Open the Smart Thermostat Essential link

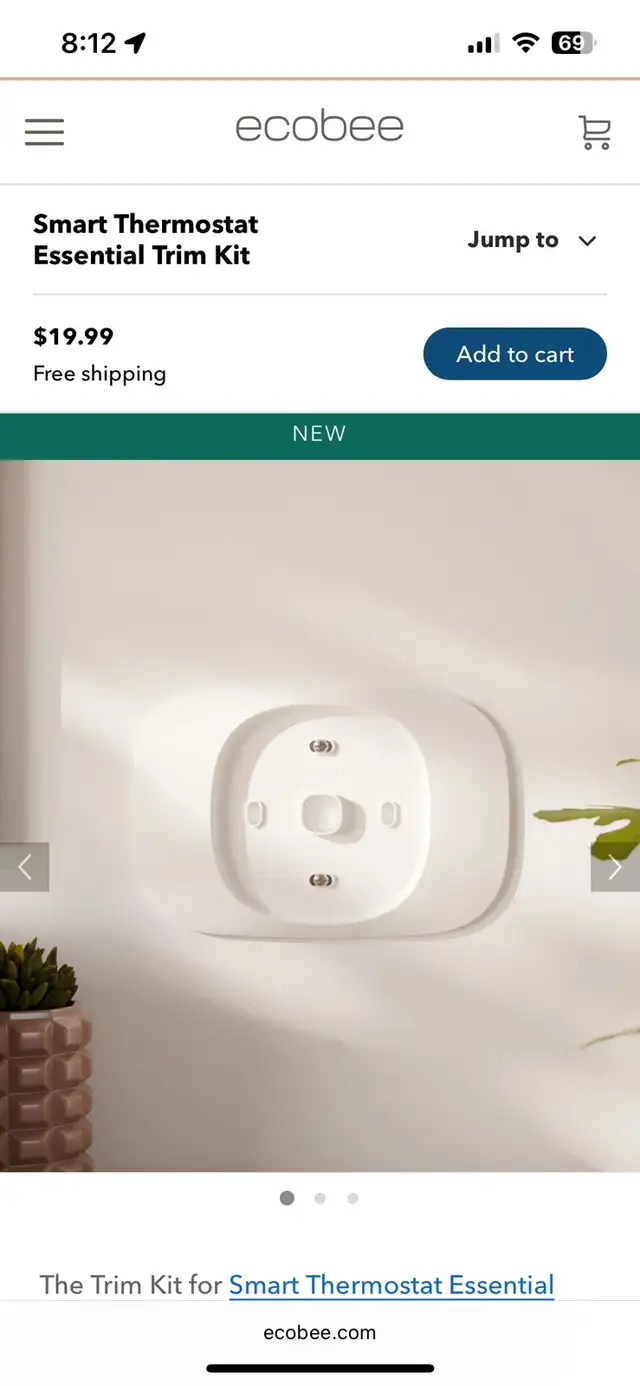(x=391, y=1285)
